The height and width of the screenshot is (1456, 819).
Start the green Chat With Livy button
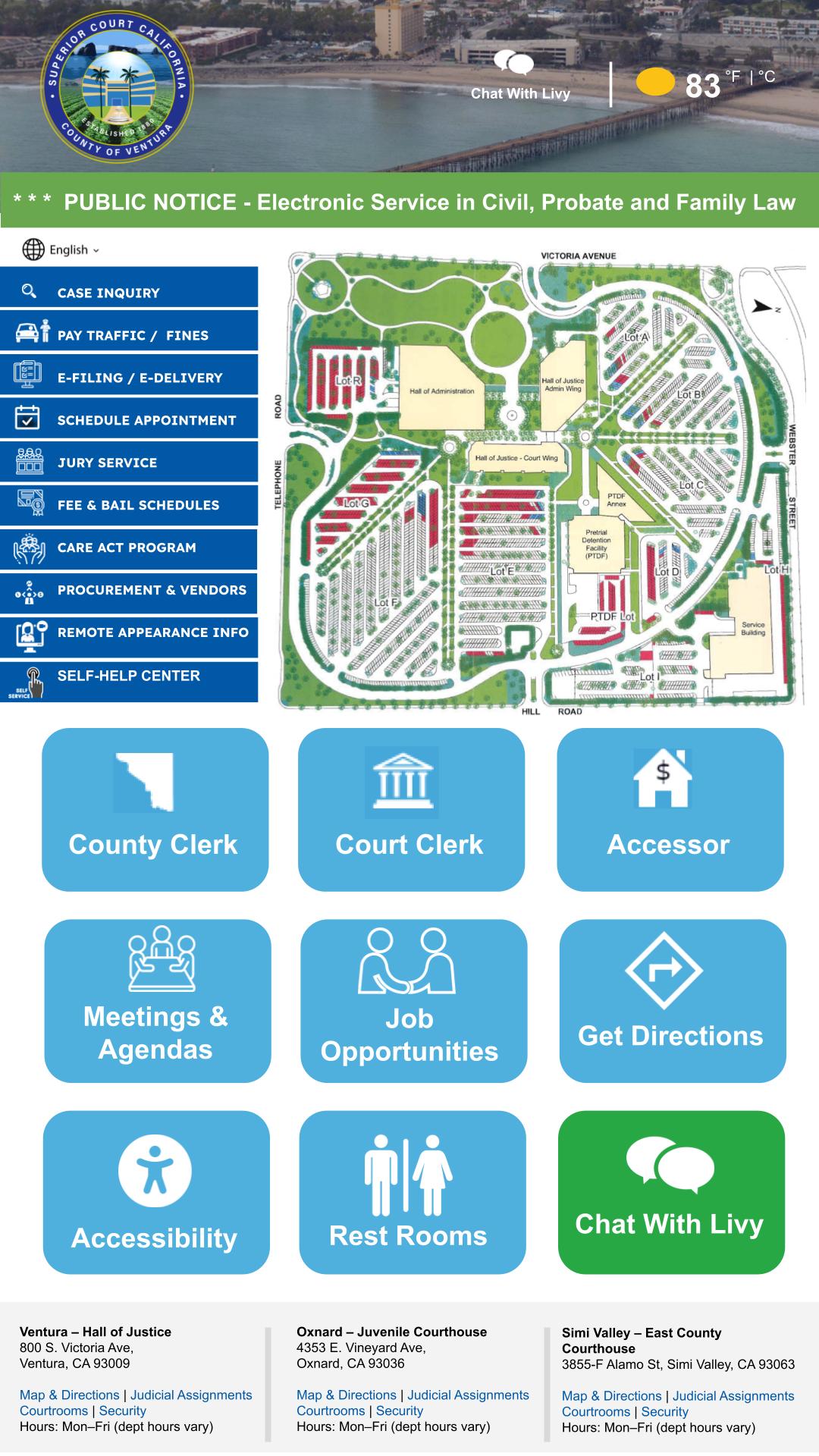(671, 1191)
